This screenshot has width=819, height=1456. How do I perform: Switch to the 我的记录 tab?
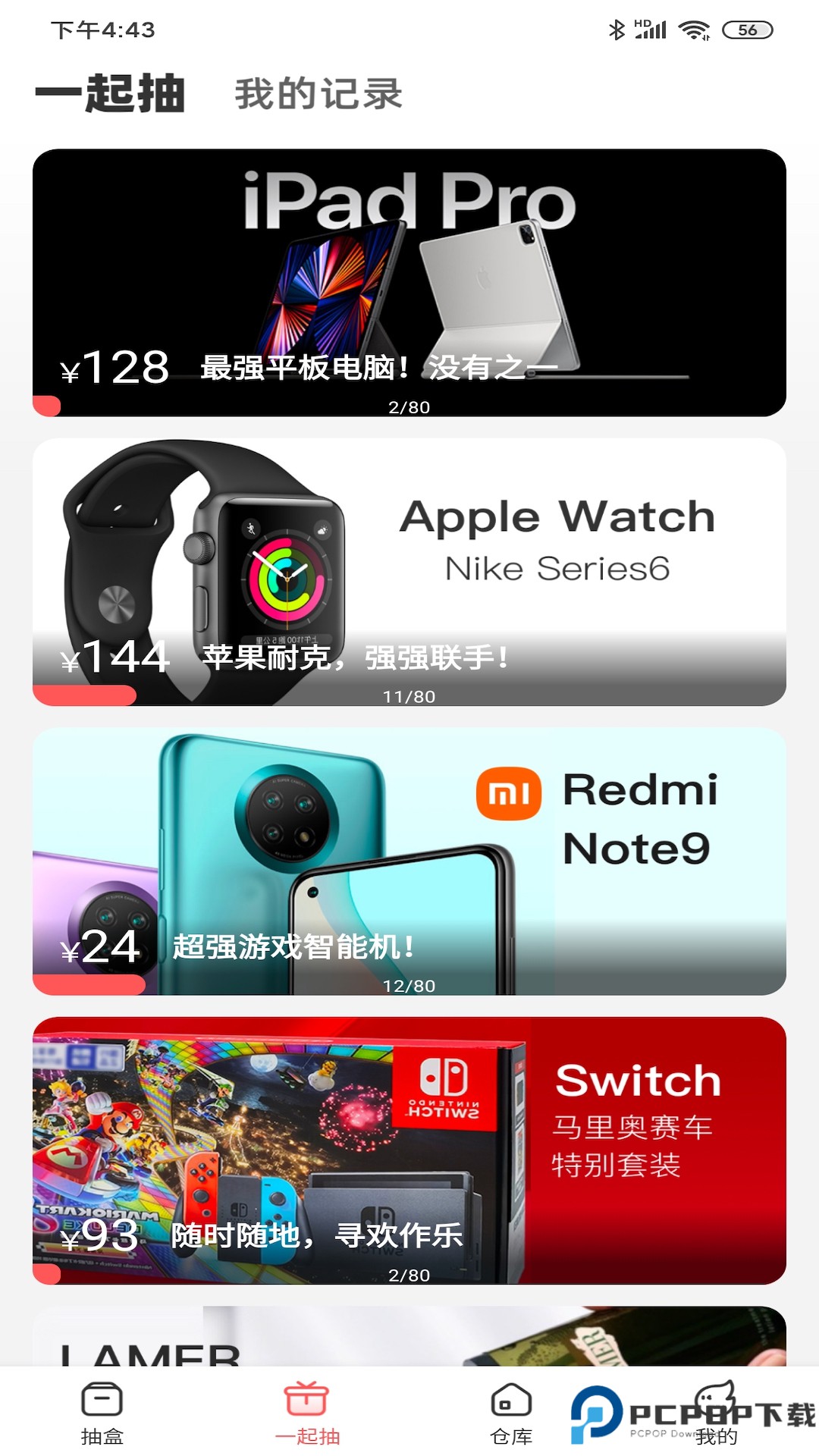point(318,94)
